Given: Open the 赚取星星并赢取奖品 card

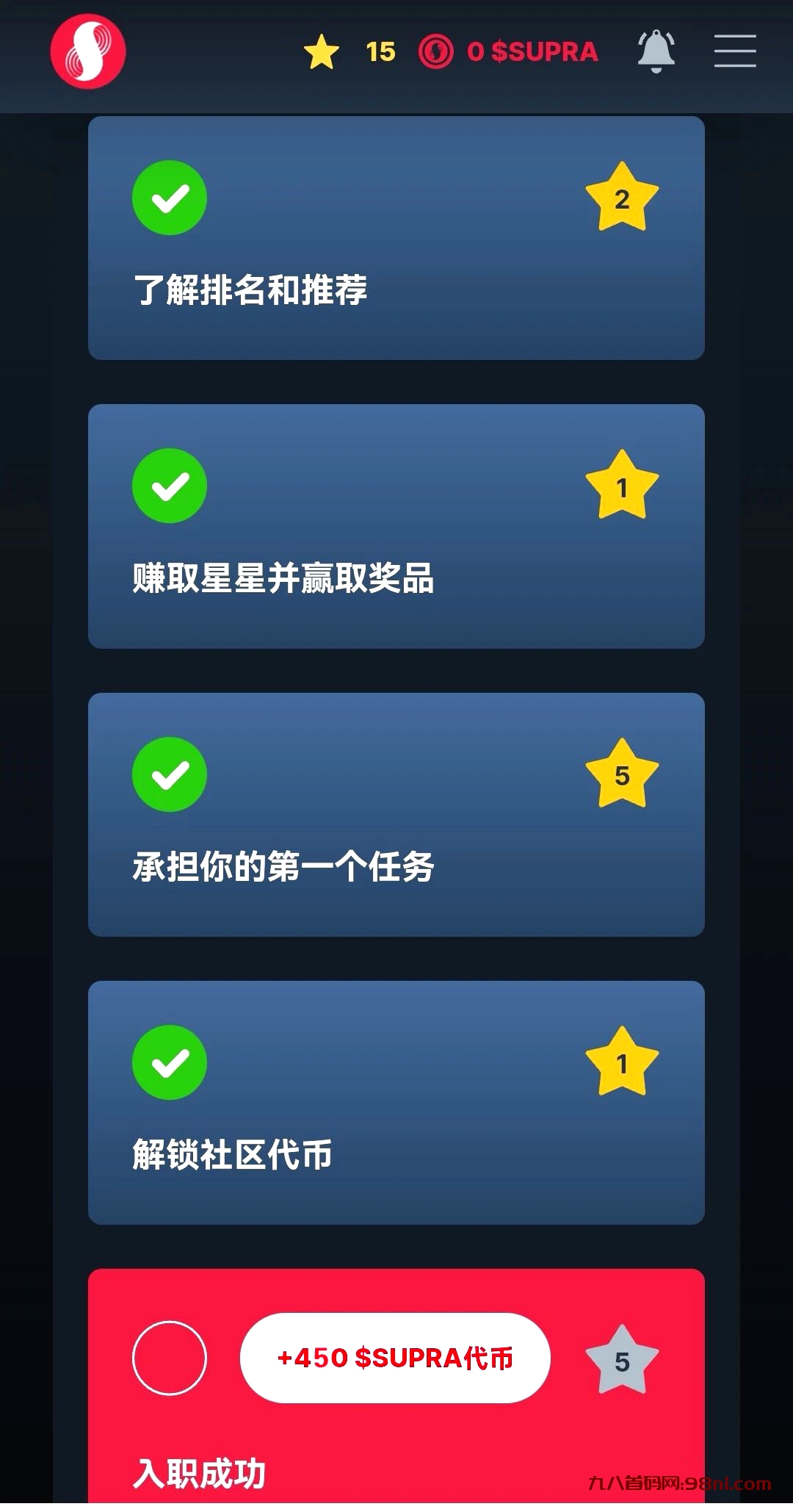Looking at the screenshot, I should (396, 527).
